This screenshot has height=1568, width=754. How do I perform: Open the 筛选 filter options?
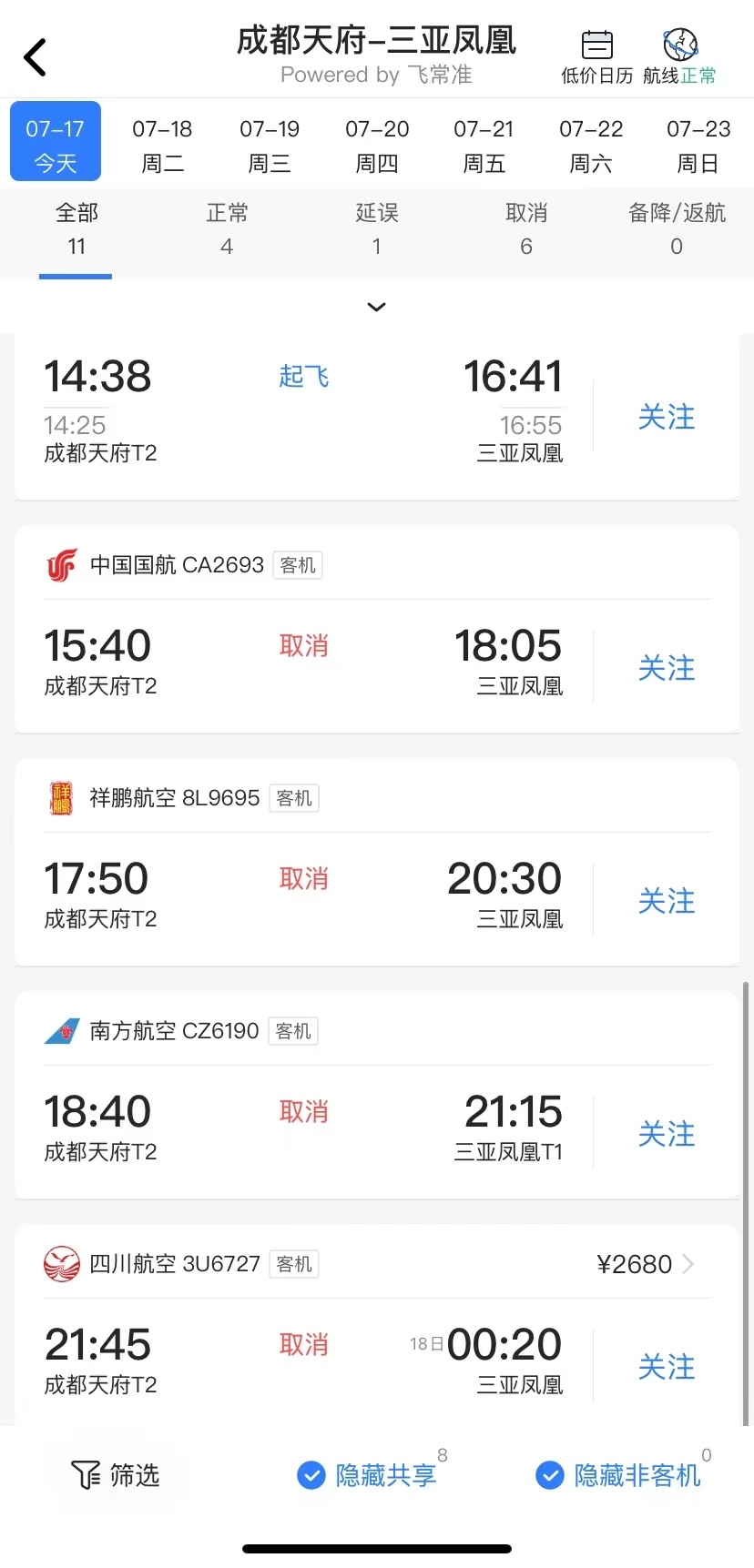(116, 1474)
